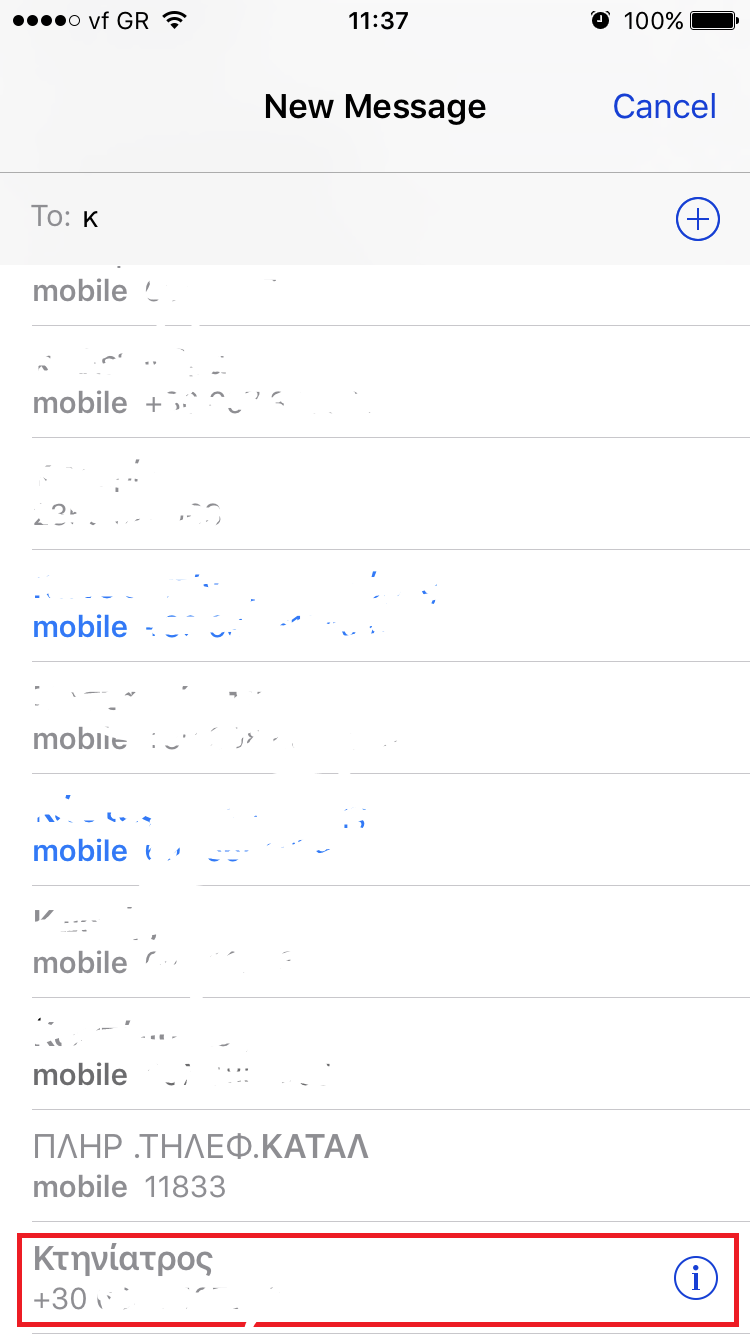
Task: Tap the add contact plus icon
Action: [x=697, y=219]
